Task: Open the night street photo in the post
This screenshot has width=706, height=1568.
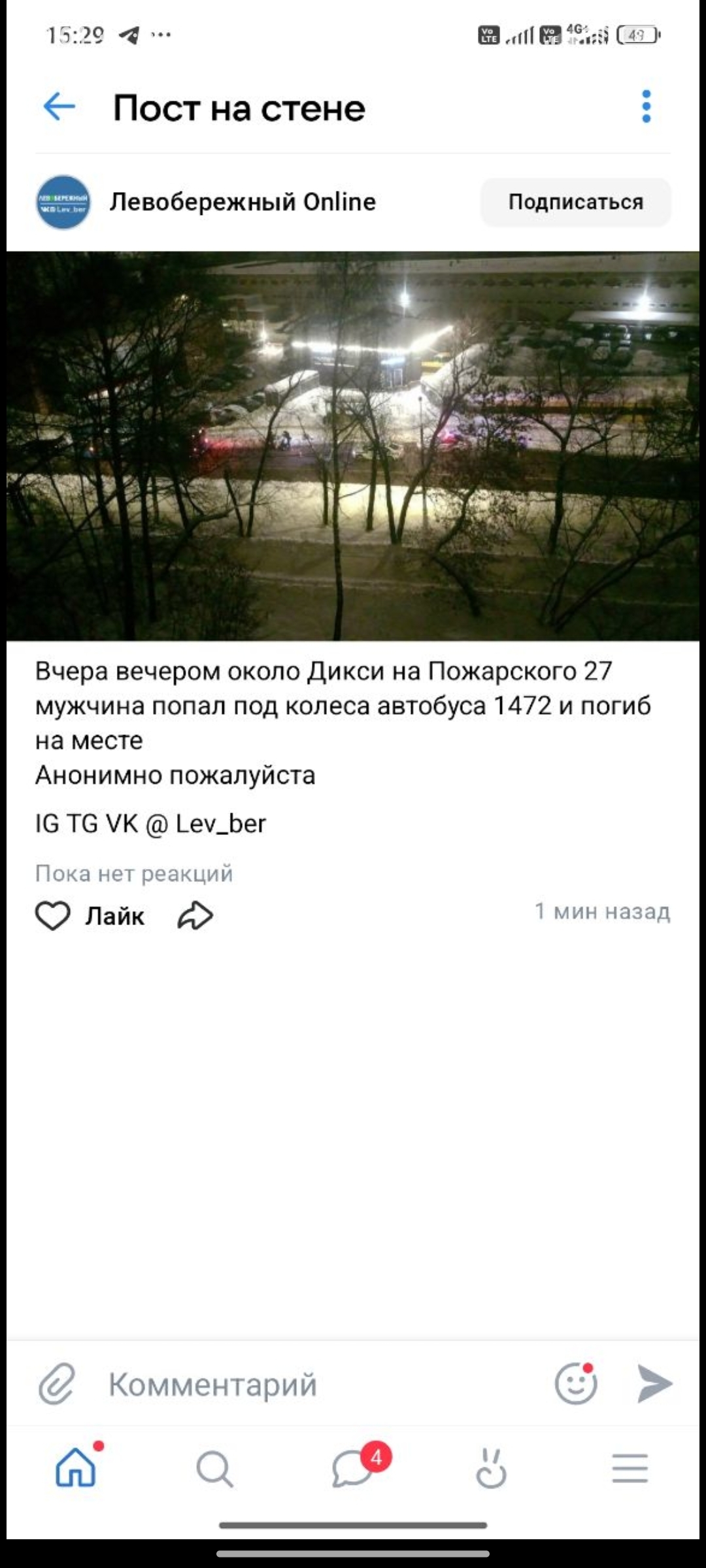Action: pyautogui.click(x=353, y=446)
